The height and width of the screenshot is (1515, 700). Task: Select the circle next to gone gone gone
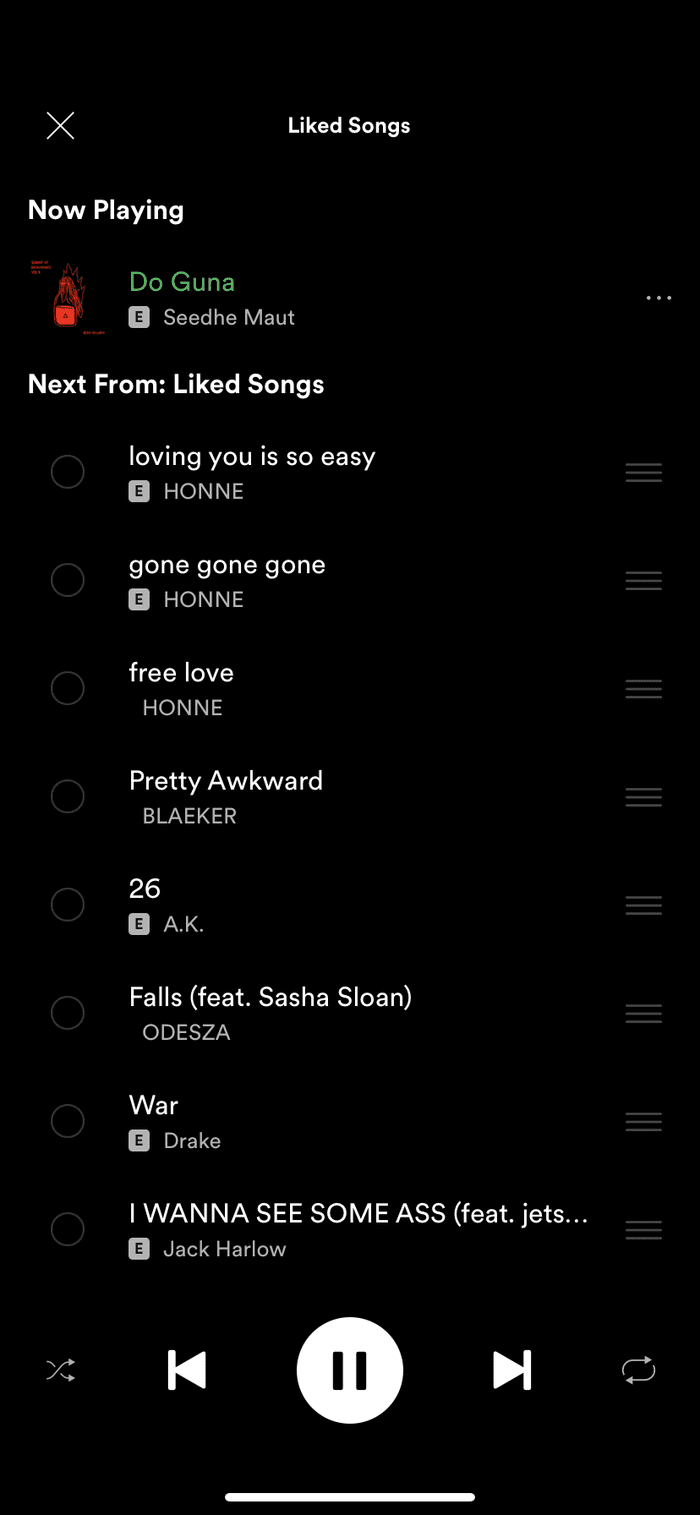tap(67, 580)
